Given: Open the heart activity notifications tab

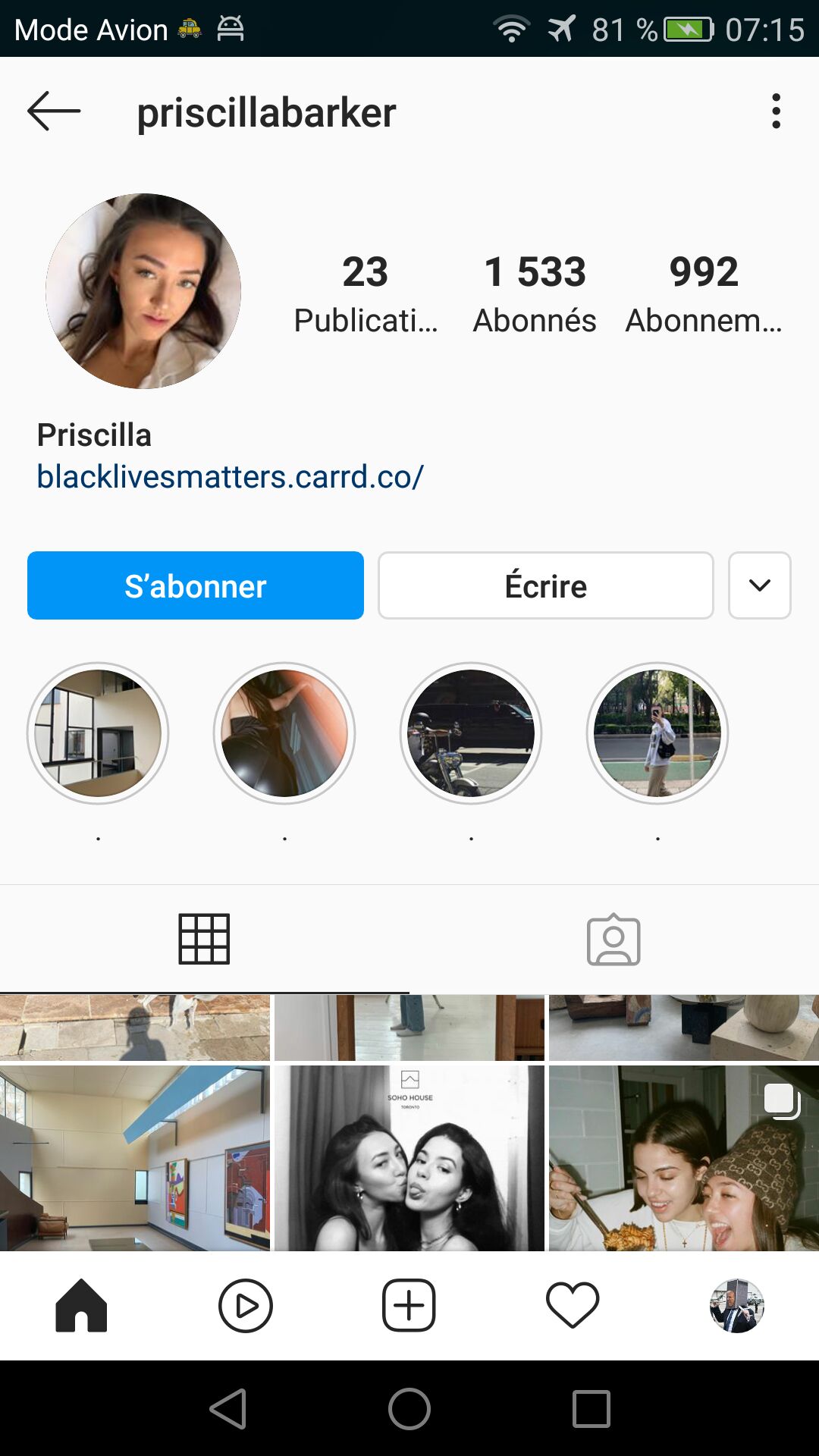Looking at the screenshot, I should point(573,1306).
